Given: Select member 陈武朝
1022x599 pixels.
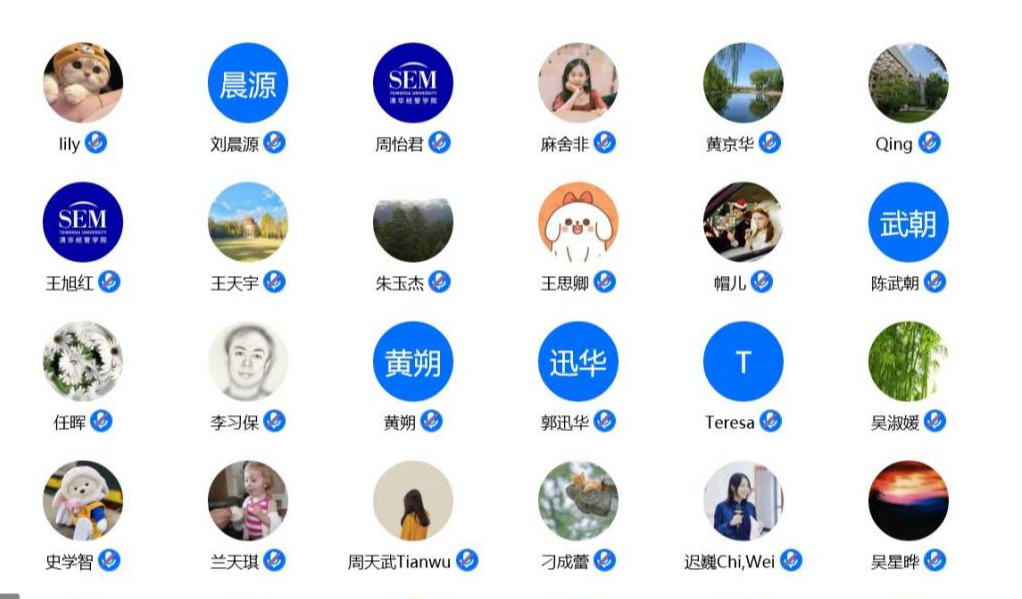Looking at the screenshot, I should 908,222.
